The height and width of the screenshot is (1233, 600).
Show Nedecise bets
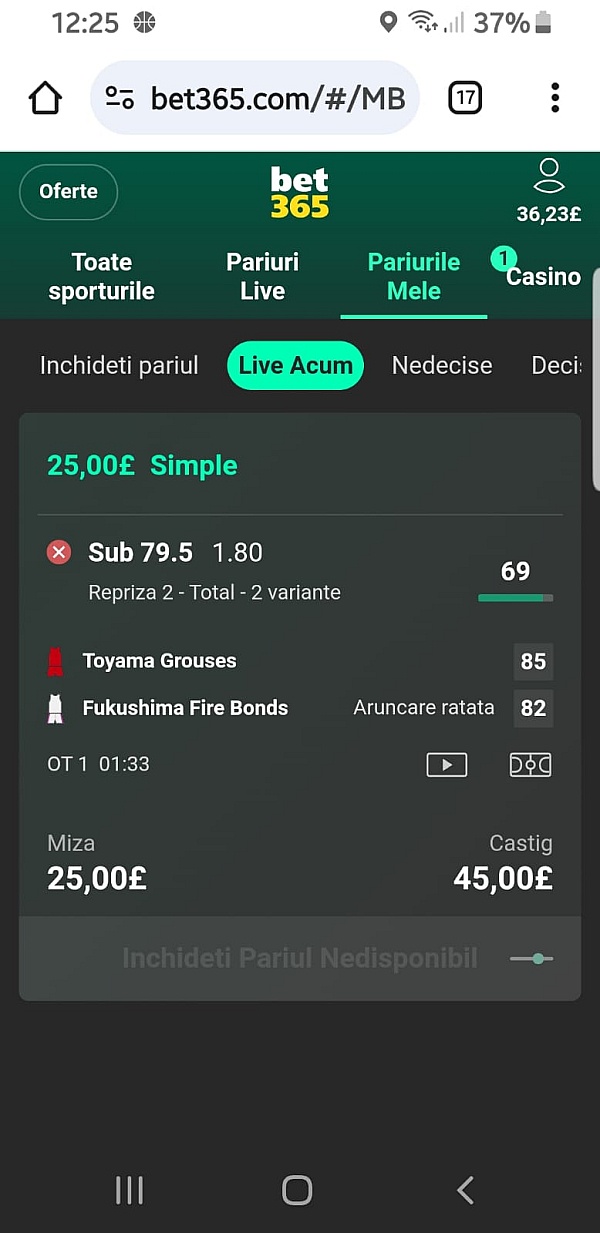click(x=442, y=366)
